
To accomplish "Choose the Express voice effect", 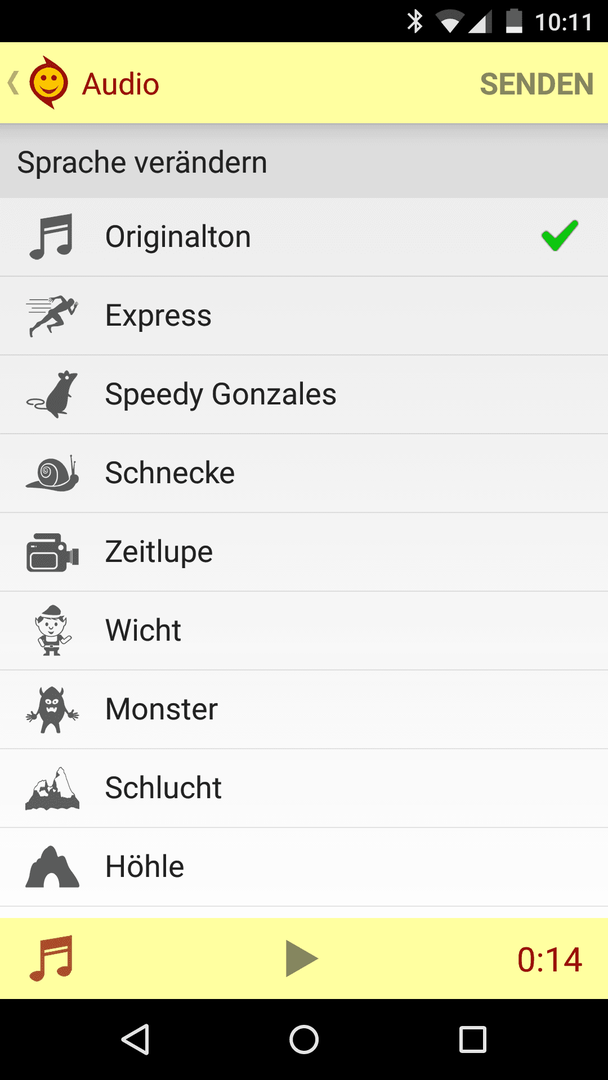I will pos(304,316).
